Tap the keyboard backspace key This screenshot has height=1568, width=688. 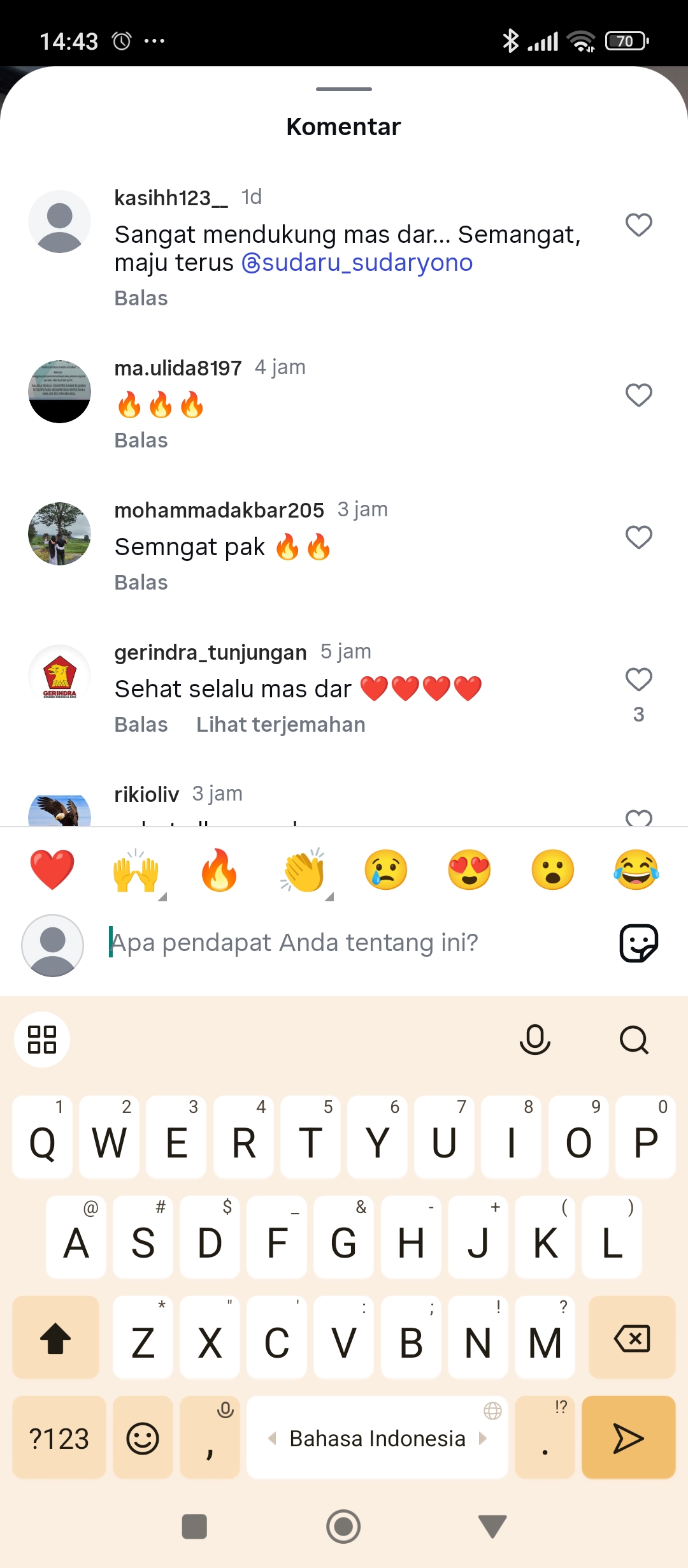point(631,1338)
